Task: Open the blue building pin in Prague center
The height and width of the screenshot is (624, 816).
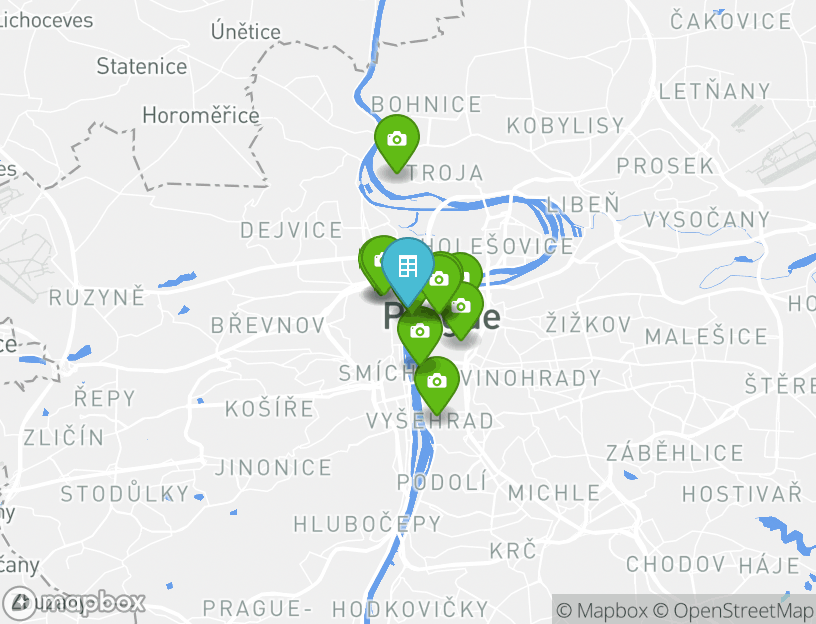Action: click(407, 267)
